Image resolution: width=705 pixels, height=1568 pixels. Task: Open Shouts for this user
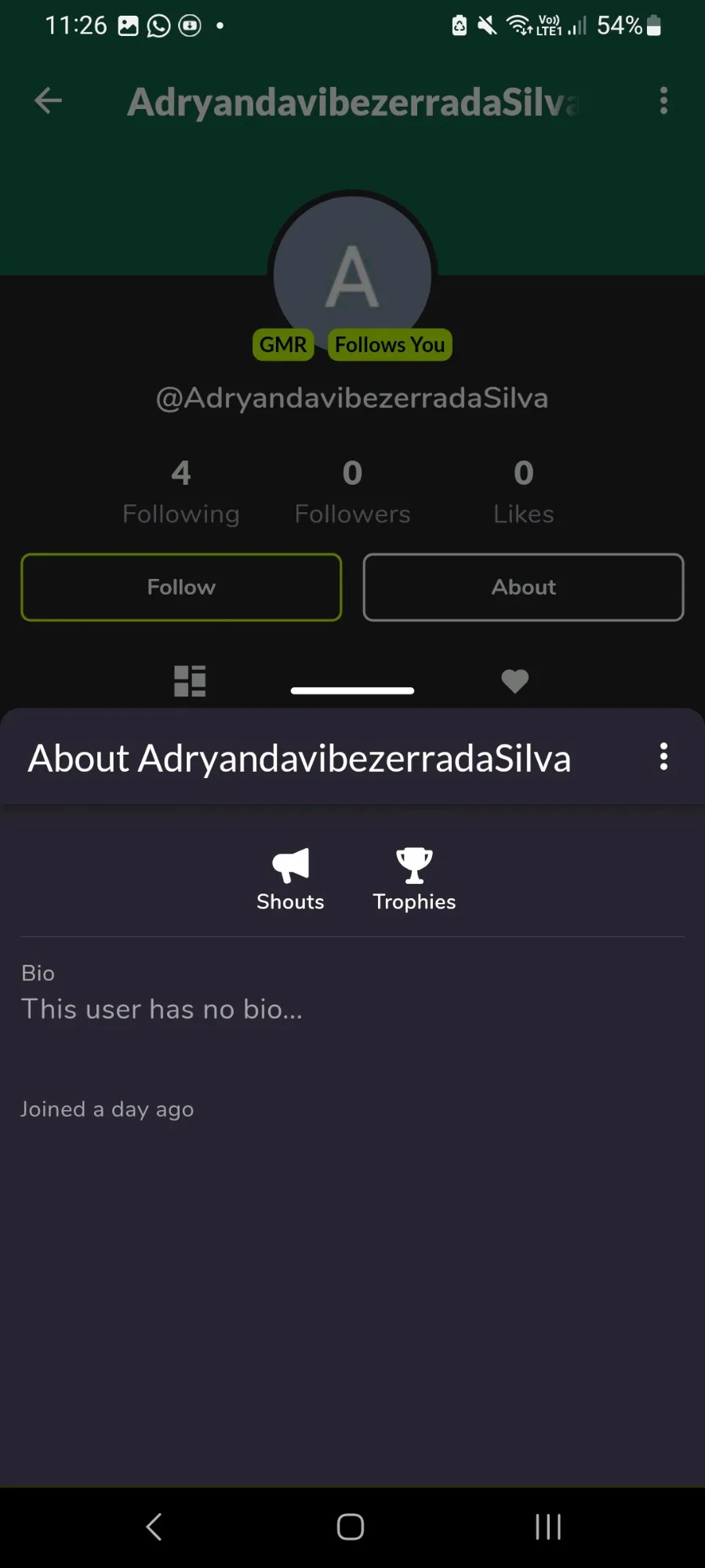(290, 879)
